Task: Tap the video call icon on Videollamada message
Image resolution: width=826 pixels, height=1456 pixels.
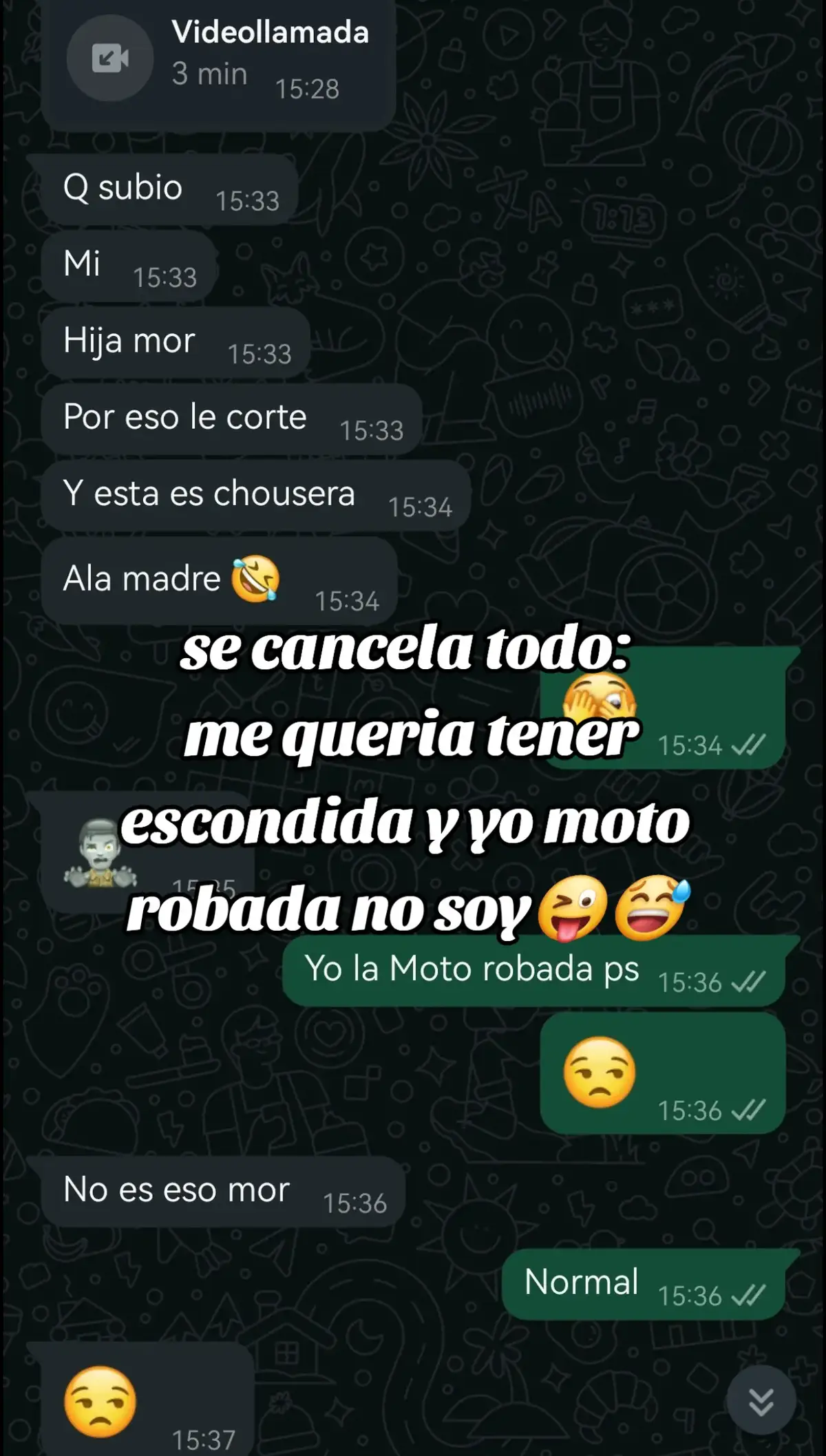Action: click(110, 59)
